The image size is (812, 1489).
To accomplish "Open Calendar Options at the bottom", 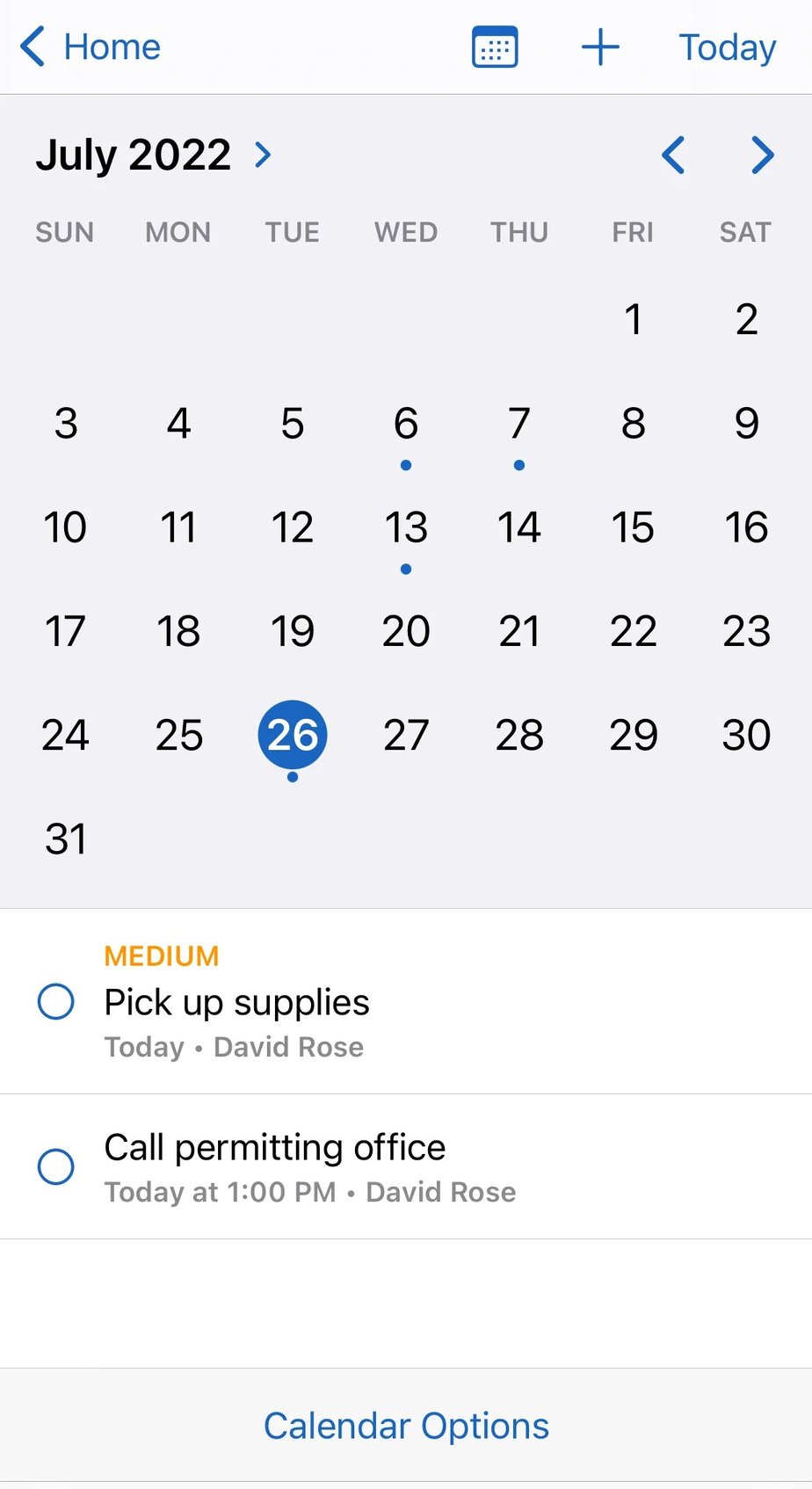I will [405, 1424].
